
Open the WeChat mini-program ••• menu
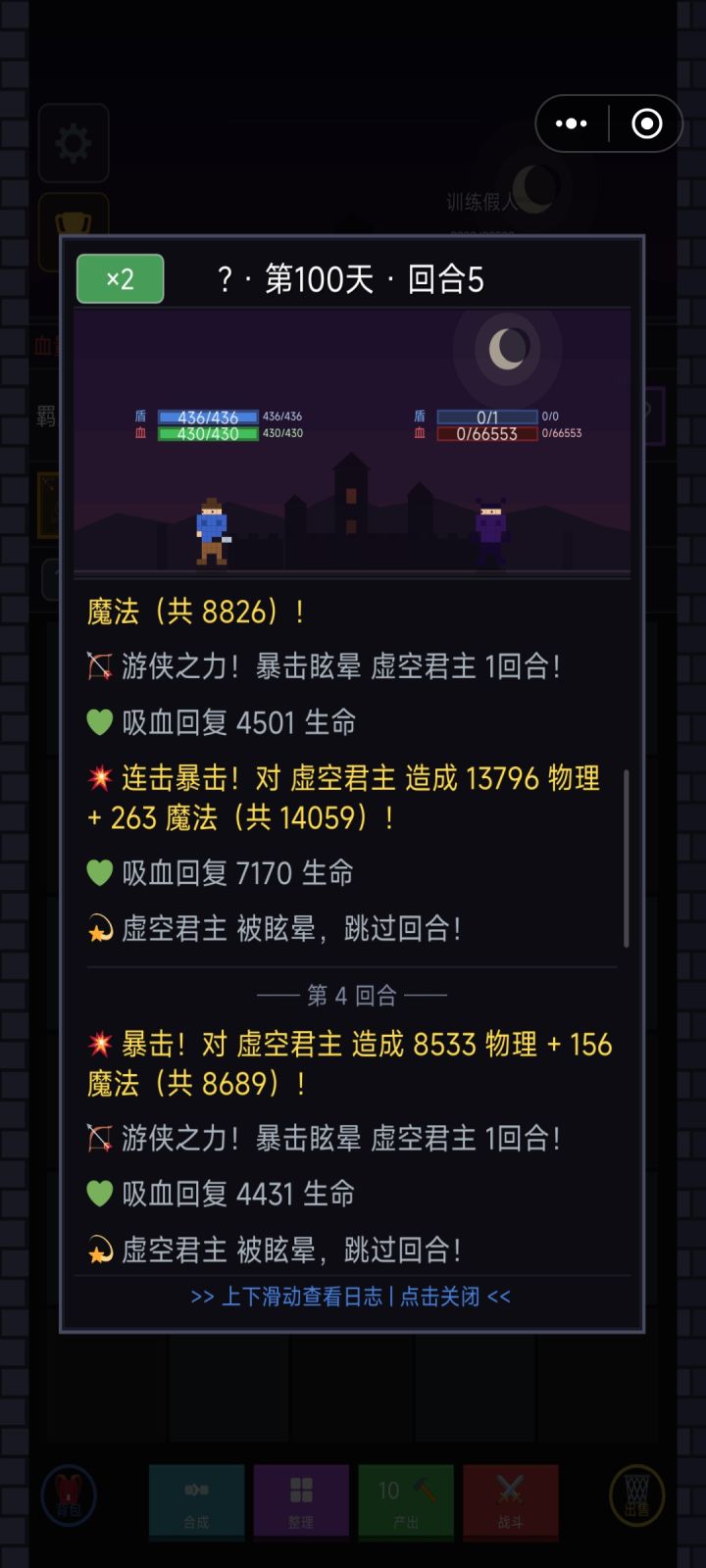click(x=572, y=123)
